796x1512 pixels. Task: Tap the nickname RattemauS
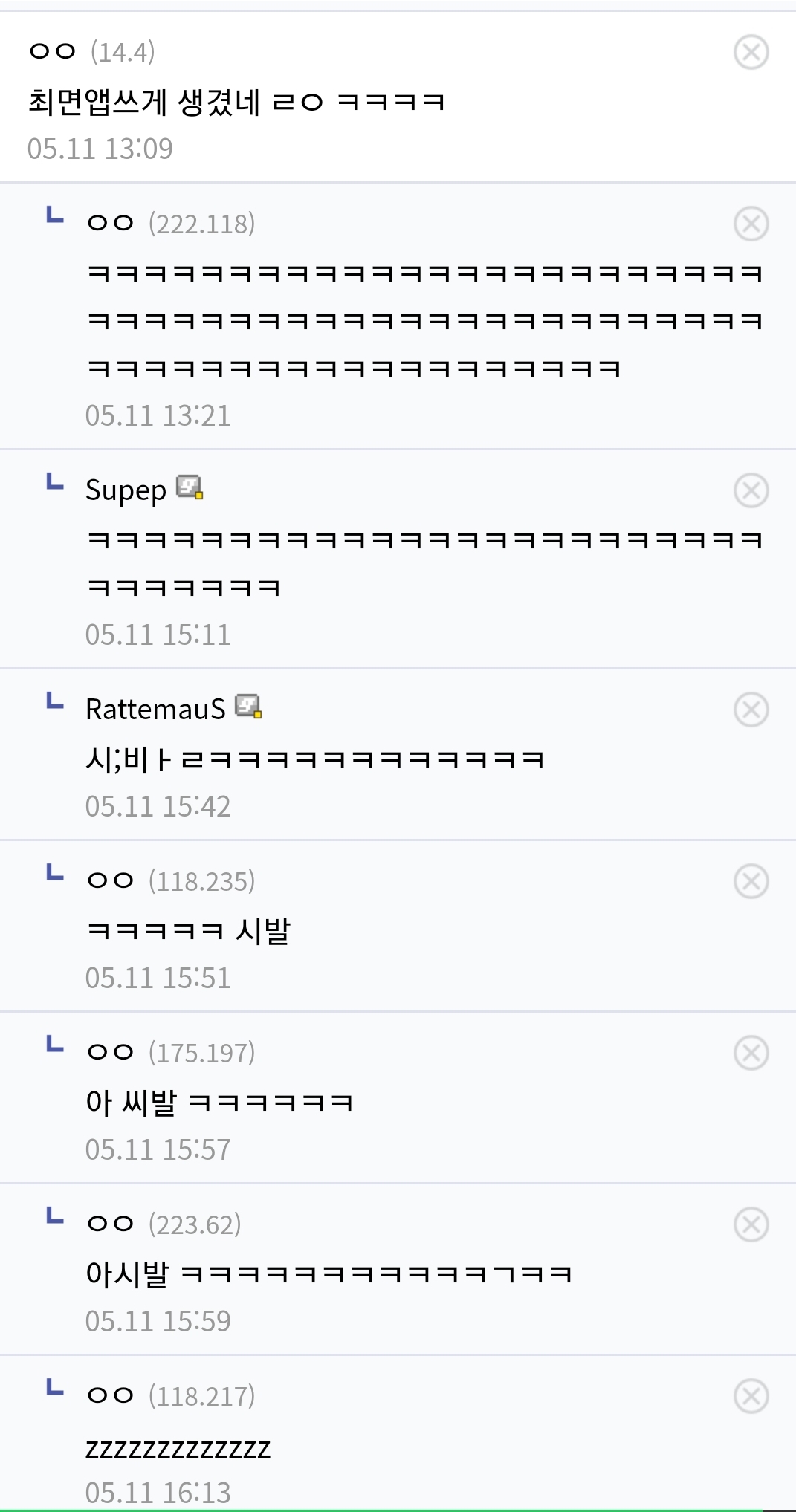click(155, 710)
